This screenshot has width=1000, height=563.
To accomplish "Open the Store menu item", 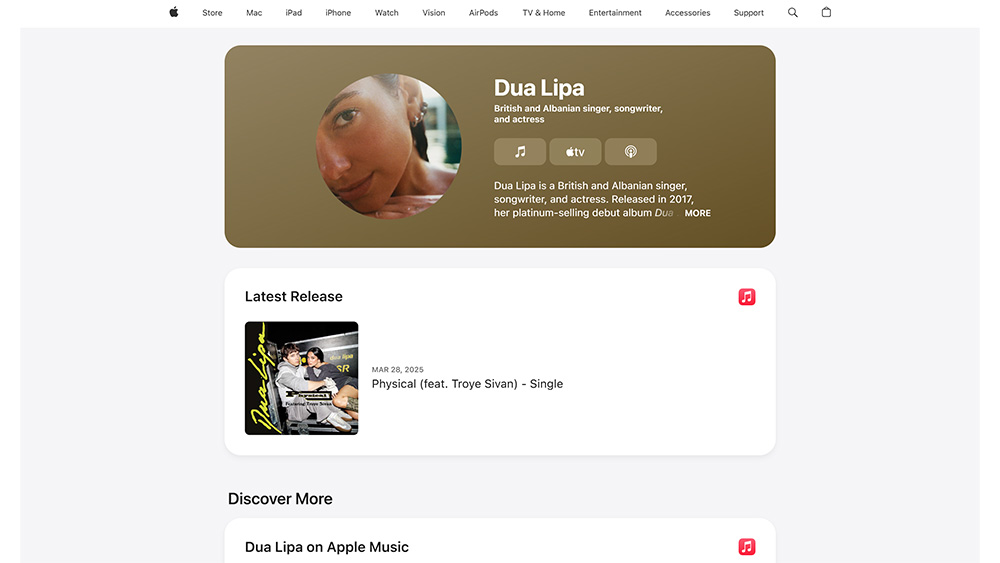I will pos(212,13).
